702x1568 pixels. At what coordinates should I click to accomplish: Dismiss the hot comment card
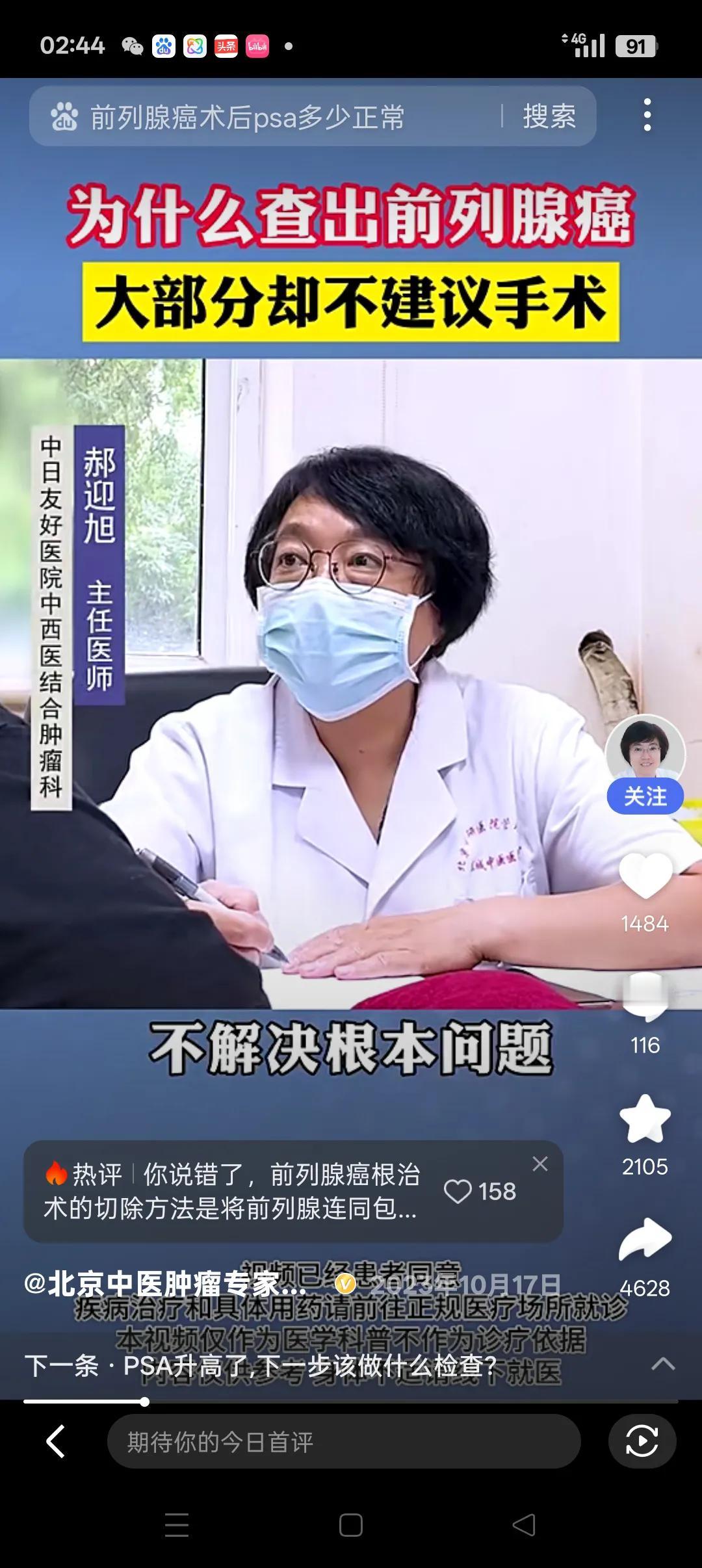(540, 1164)
